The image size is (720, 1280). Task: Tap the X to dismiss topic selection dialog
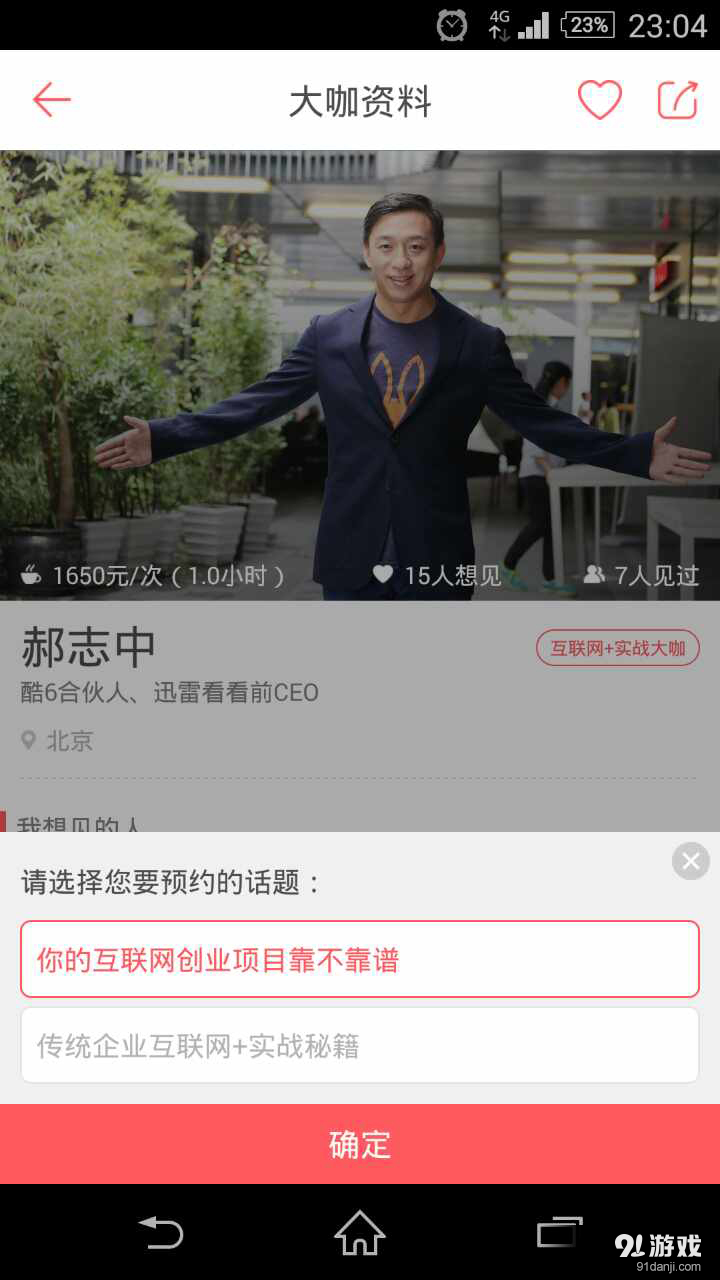tap(690, 860)
